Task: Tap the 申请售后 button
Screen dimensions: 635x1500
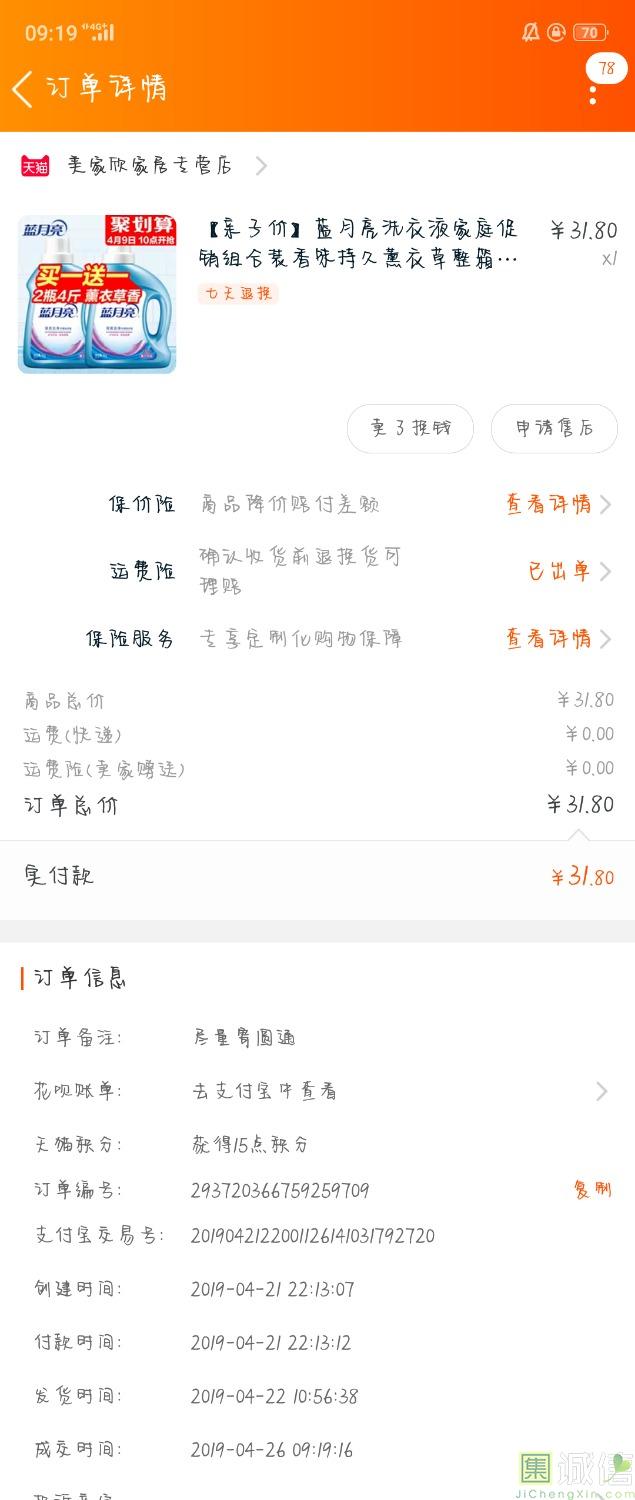Action: coord(554,428)
